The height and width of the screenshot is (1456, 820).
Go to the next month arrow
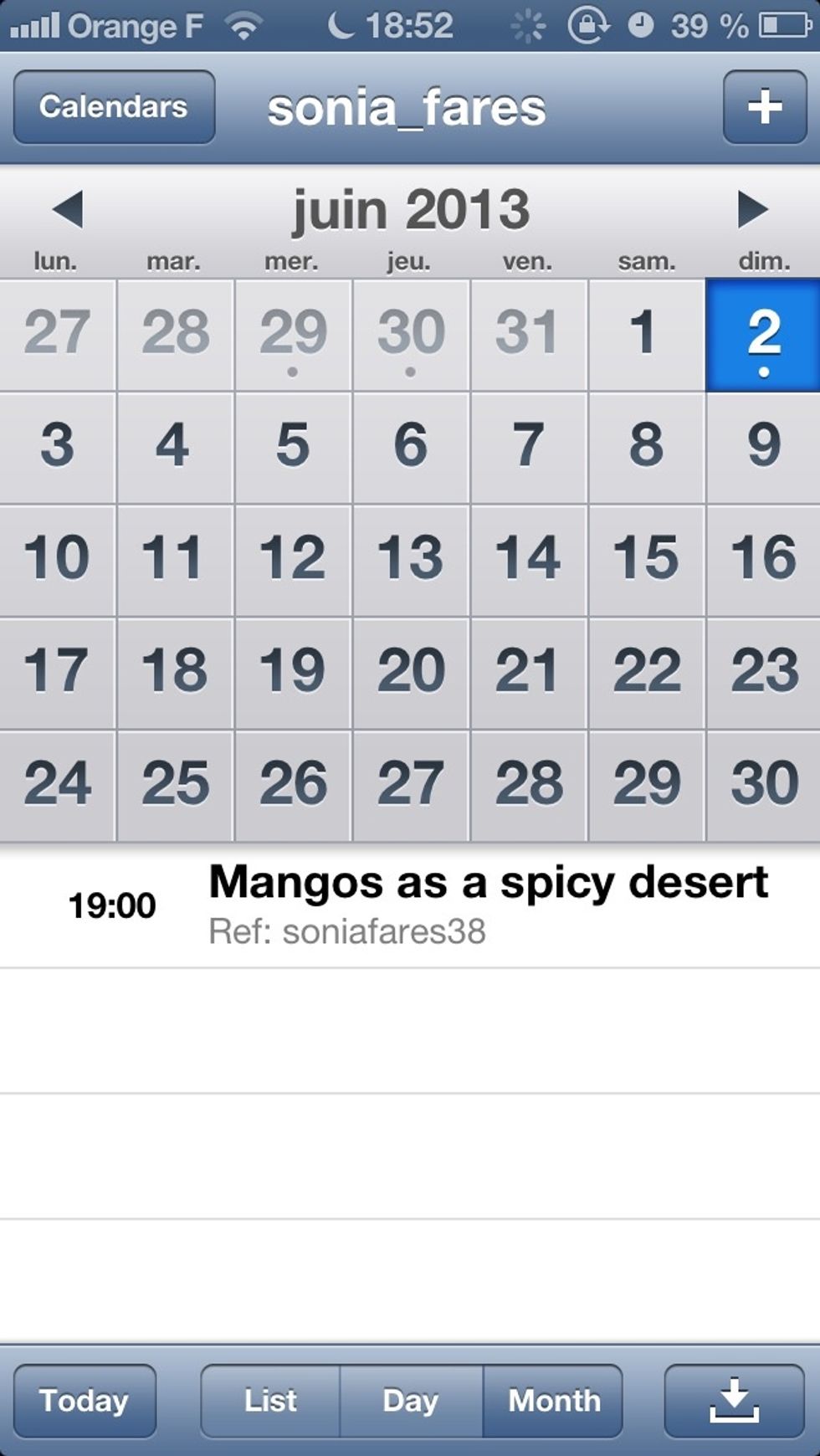pos(752,209)
